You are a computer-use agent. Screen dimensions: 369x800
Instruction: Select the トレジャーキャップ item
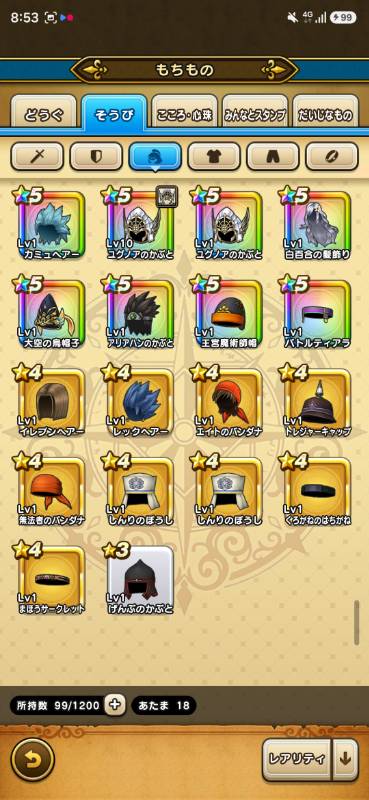click(317, 402)
